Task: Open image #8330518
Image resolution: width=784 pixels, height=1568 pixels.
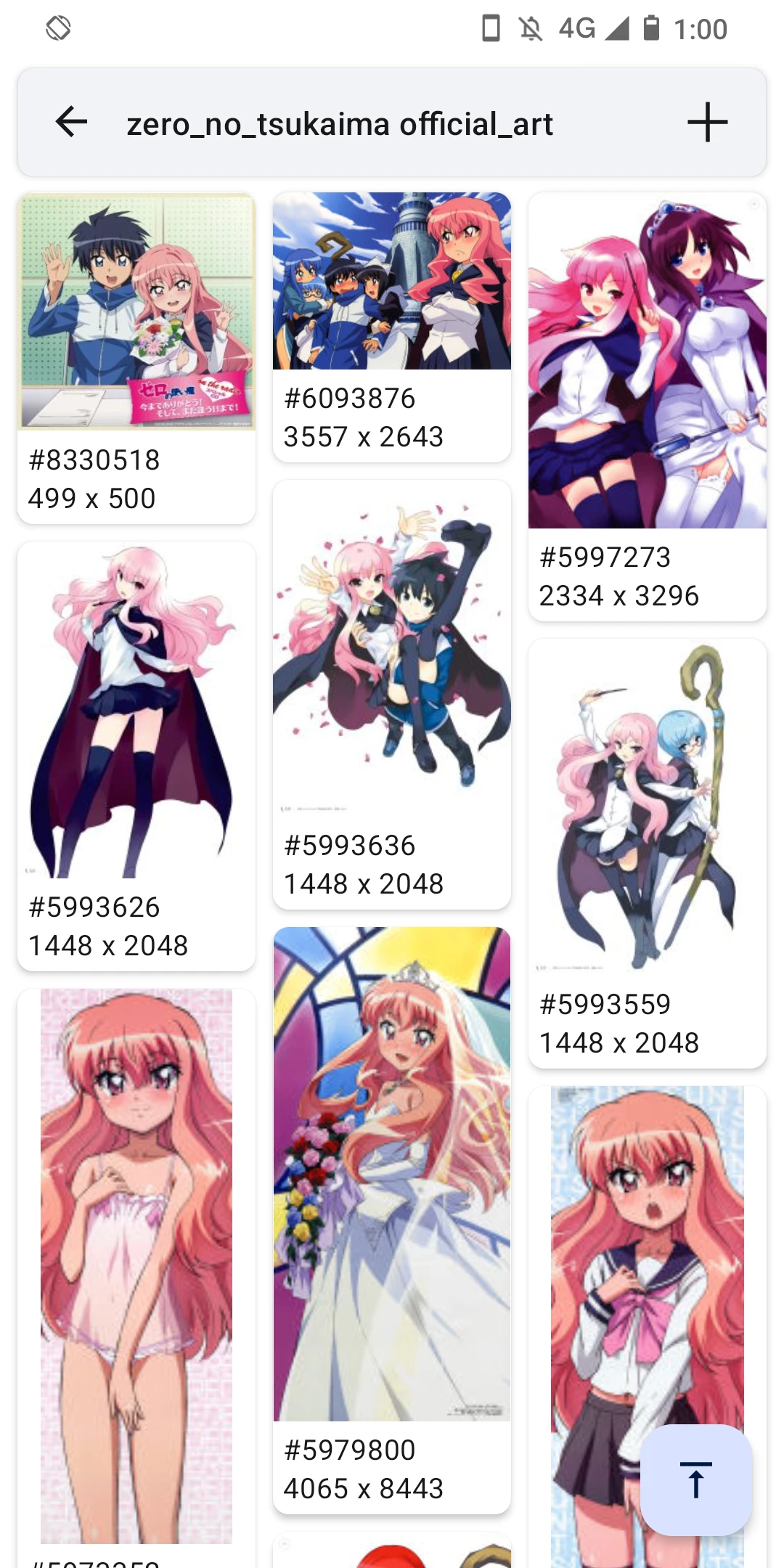Action: (x=136, y=312)
